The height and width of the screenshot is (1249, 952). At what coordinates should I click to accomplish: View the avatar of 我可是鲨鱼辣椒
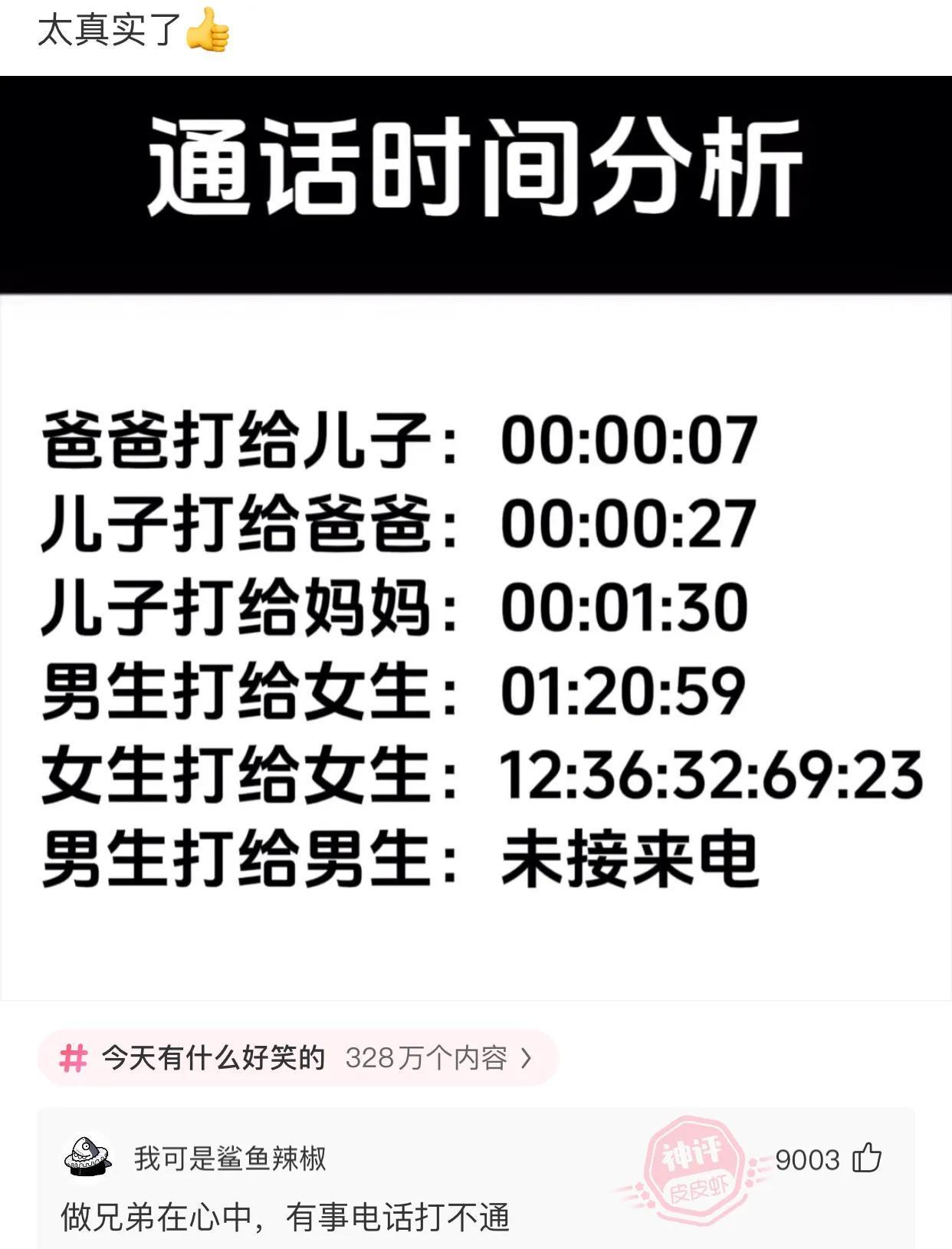[87, 1156]
